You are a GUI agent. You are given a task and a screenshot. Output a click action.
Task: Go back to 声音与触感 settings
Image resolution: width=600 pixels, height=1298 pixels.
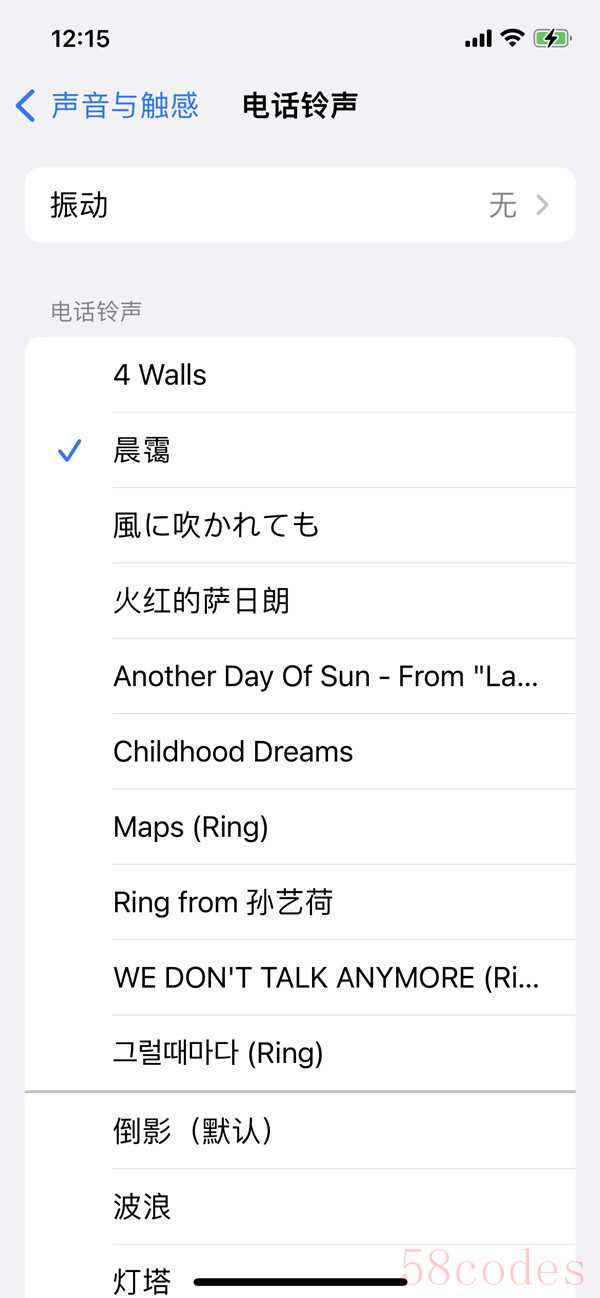click(x=108, y=105)
